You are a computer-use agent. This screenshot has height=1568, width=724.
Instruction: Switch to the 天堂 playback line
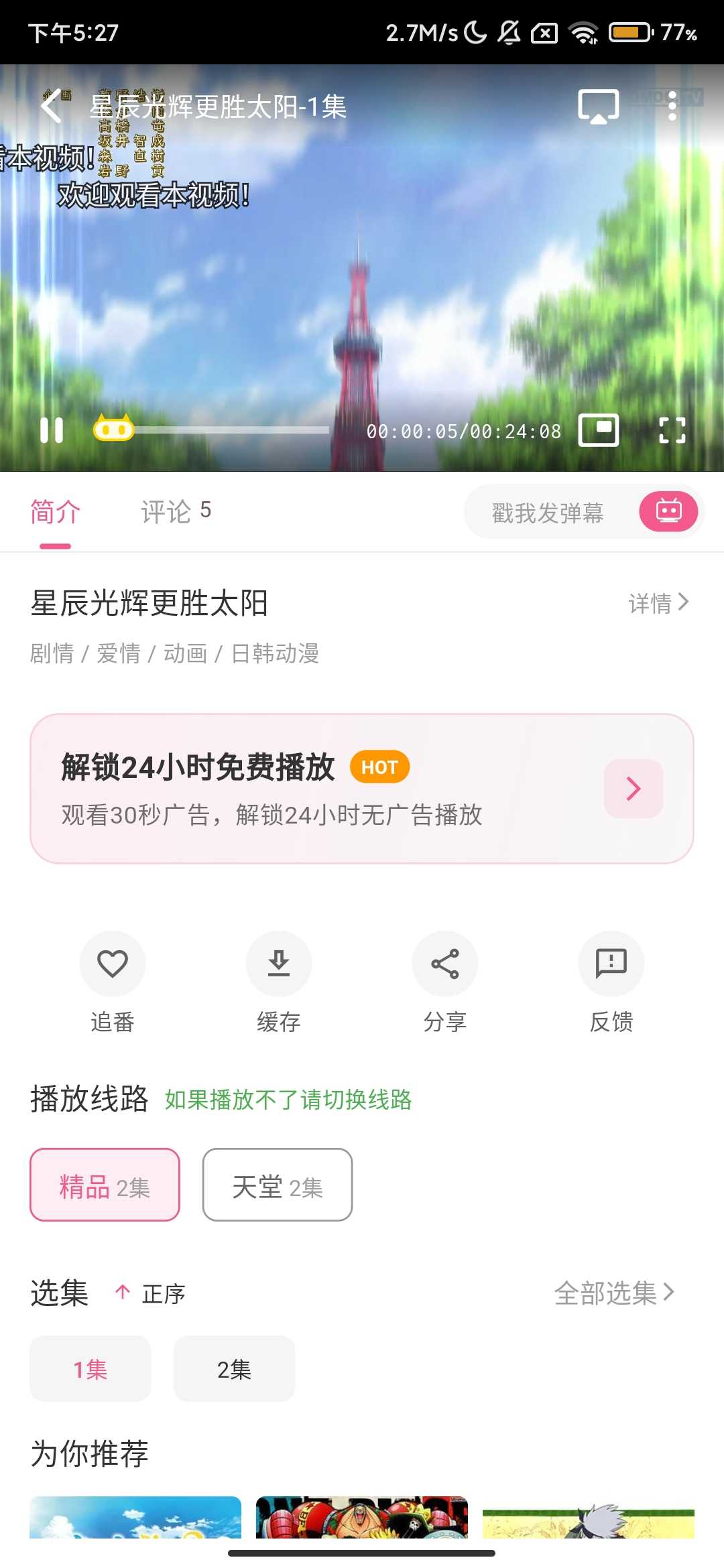[278, 1185]
